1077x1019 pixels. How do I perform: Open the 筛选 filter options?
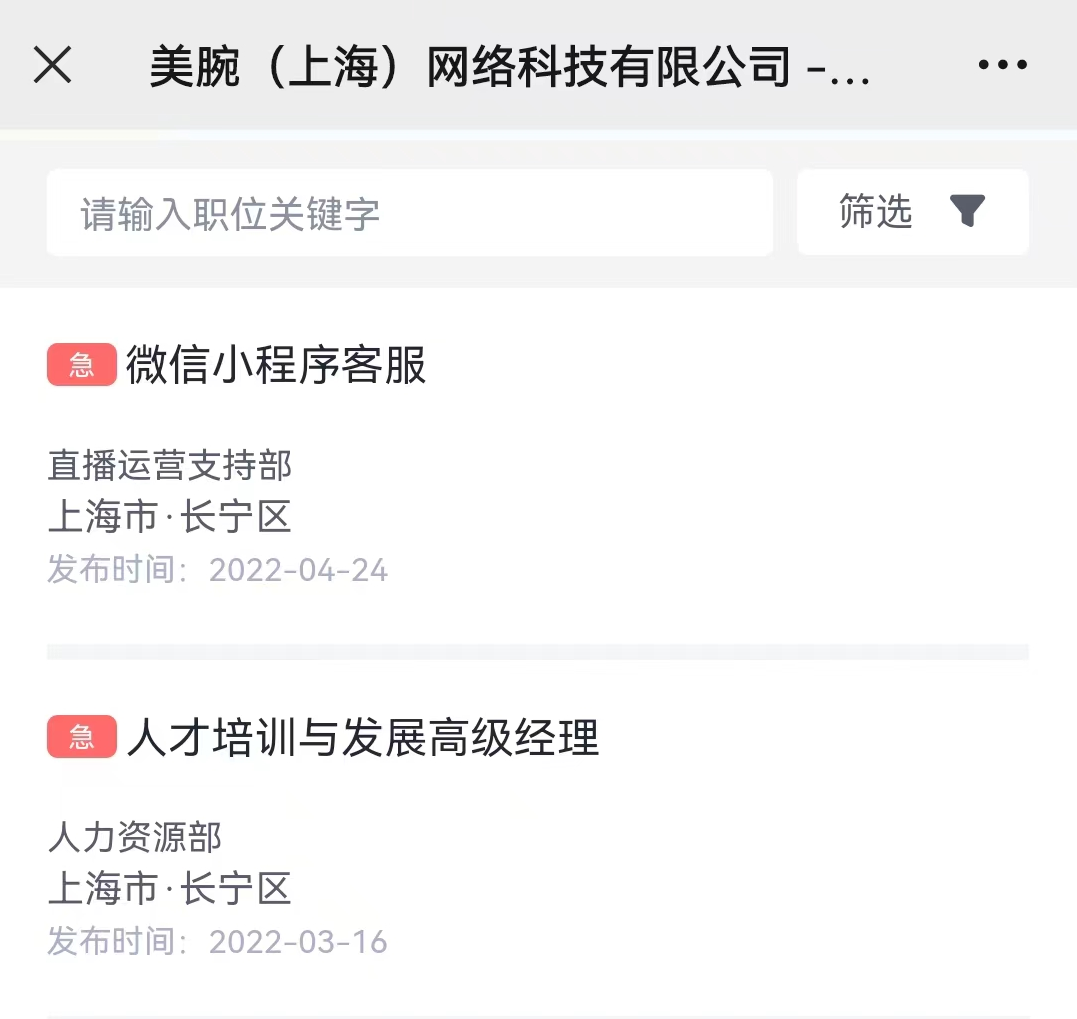912,212
